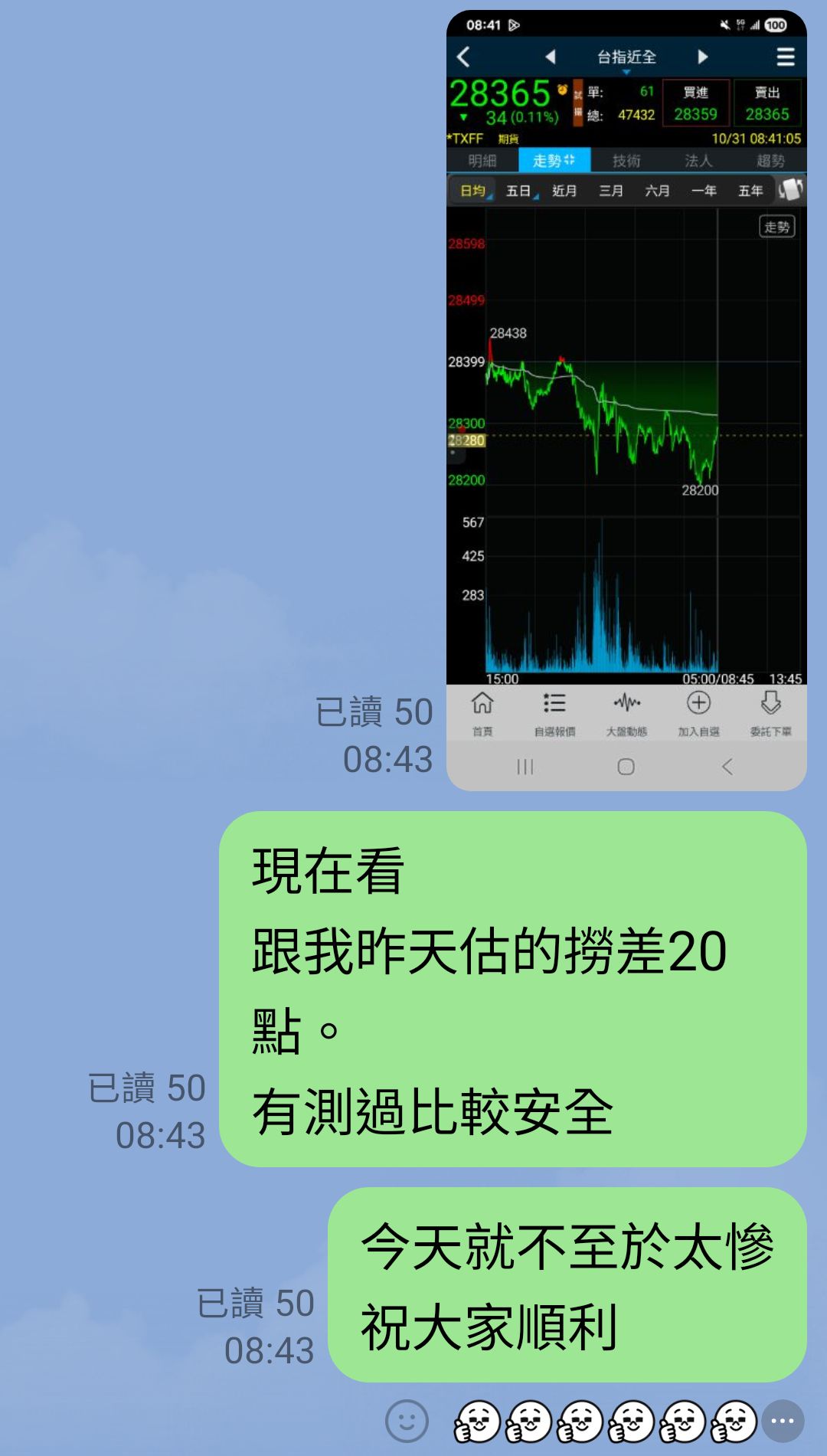This screenshot has height=1456, width=827.
Task: Open the shared stock chart screenshot
Action: (626, 400)
